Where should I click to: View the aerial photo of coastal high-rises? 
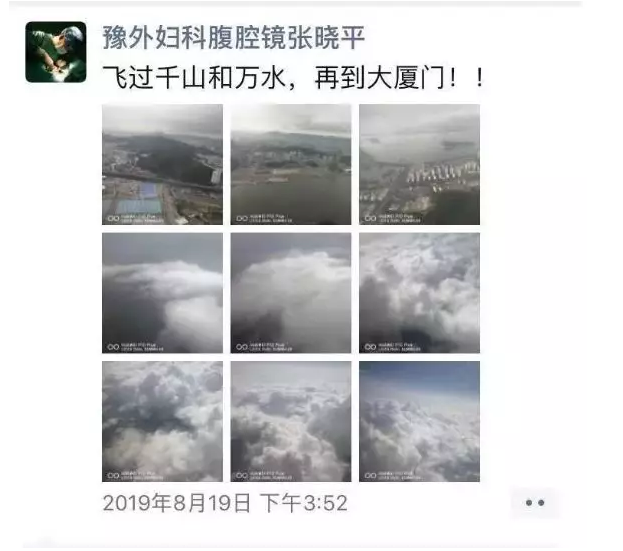point(419,164)
